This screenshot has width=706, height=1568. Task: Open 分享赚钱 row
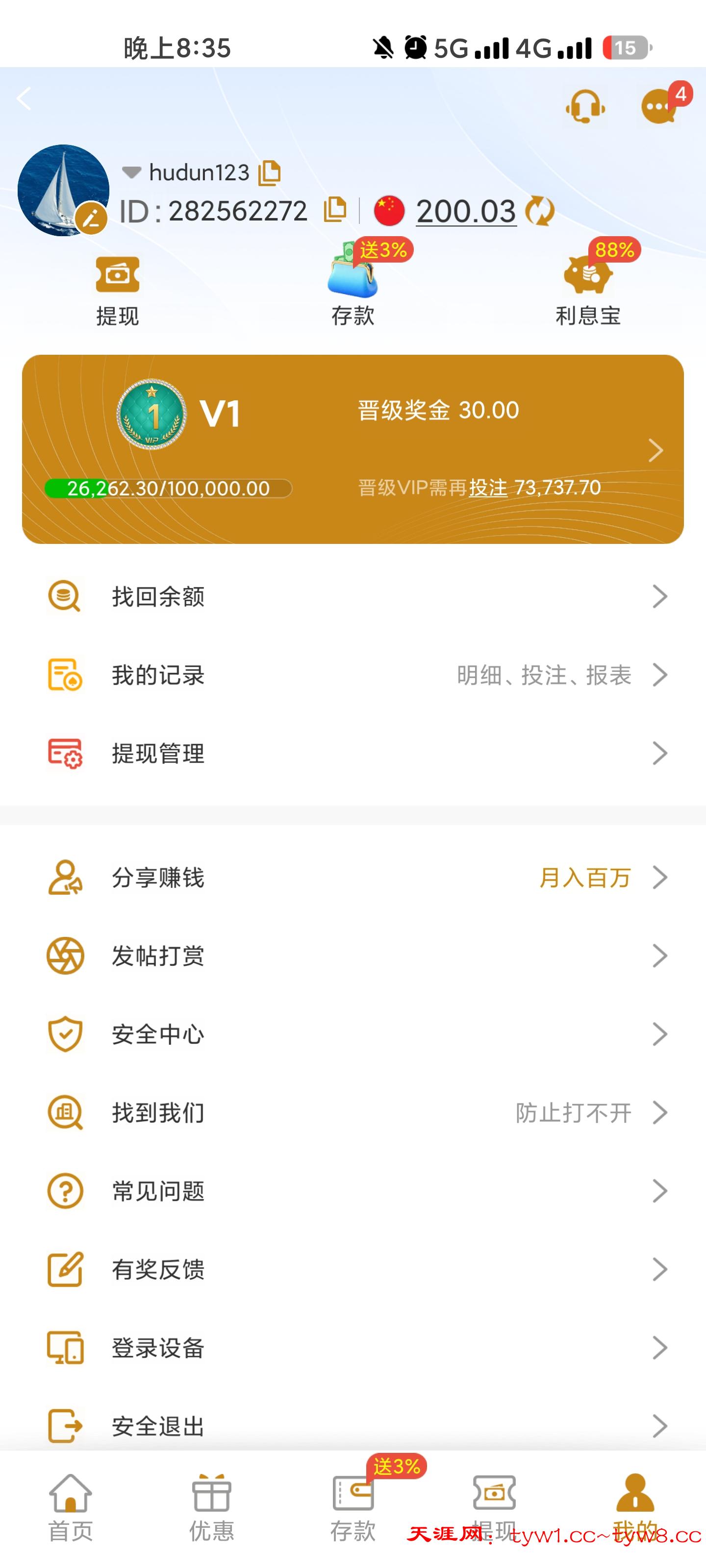353,877
